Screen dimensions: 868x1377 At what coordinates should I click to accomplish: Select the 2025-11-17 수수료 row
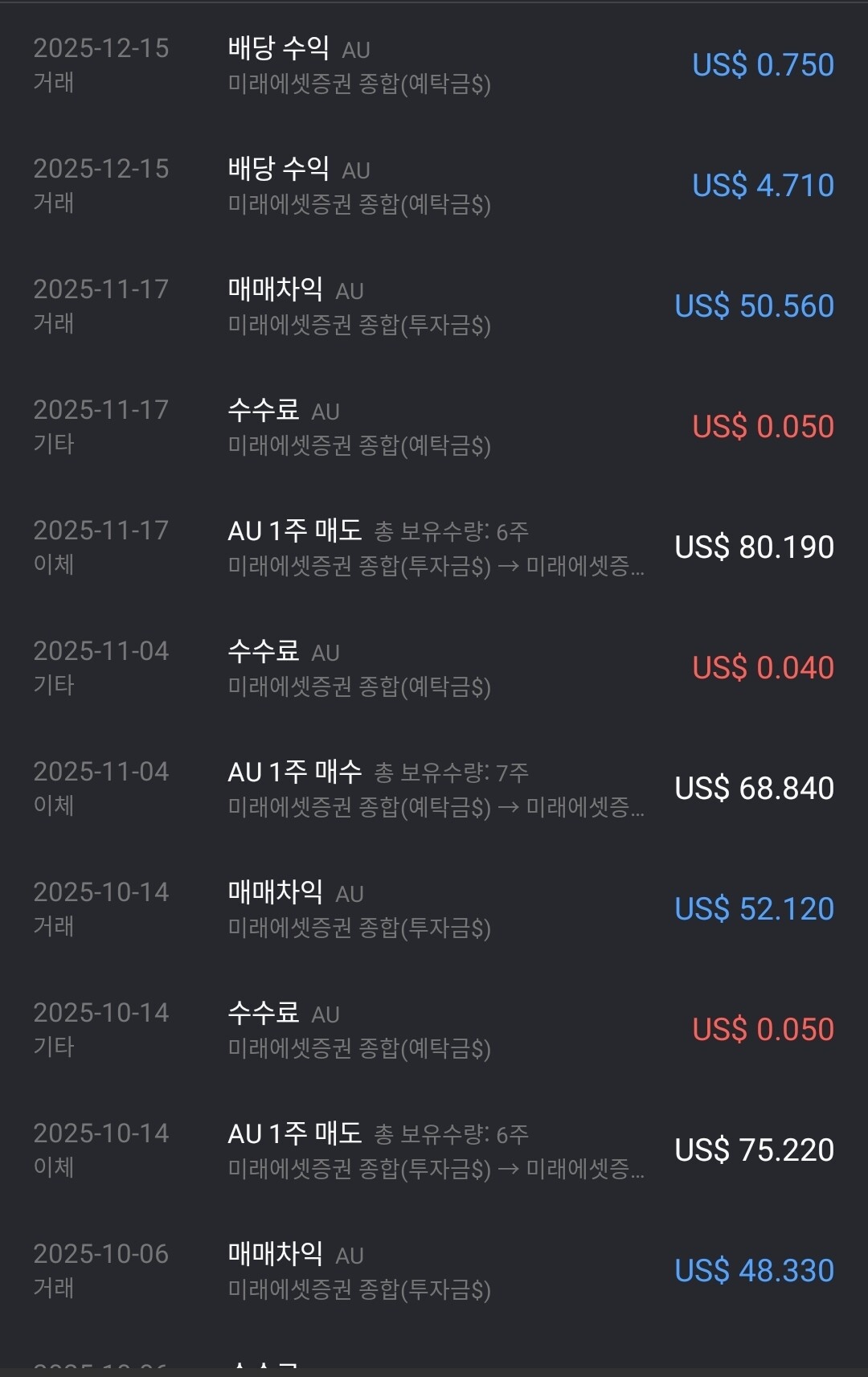434,427
